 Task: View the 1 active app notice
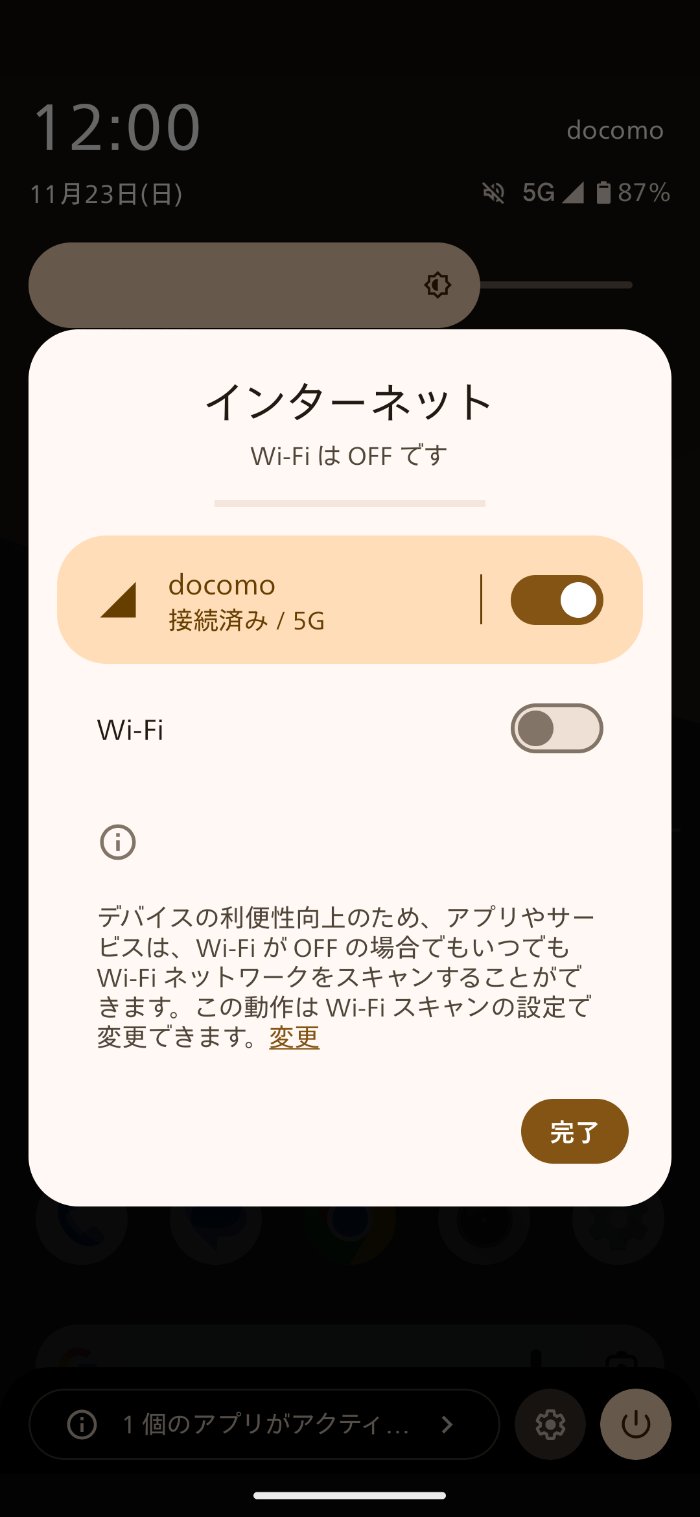click(x=264, y=1424)
